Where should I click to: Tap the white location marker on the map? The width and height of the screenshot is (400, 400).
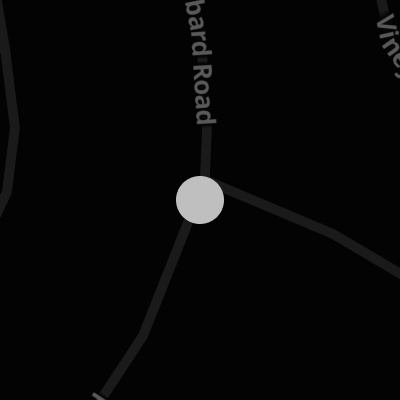click(x=200, y=200)
